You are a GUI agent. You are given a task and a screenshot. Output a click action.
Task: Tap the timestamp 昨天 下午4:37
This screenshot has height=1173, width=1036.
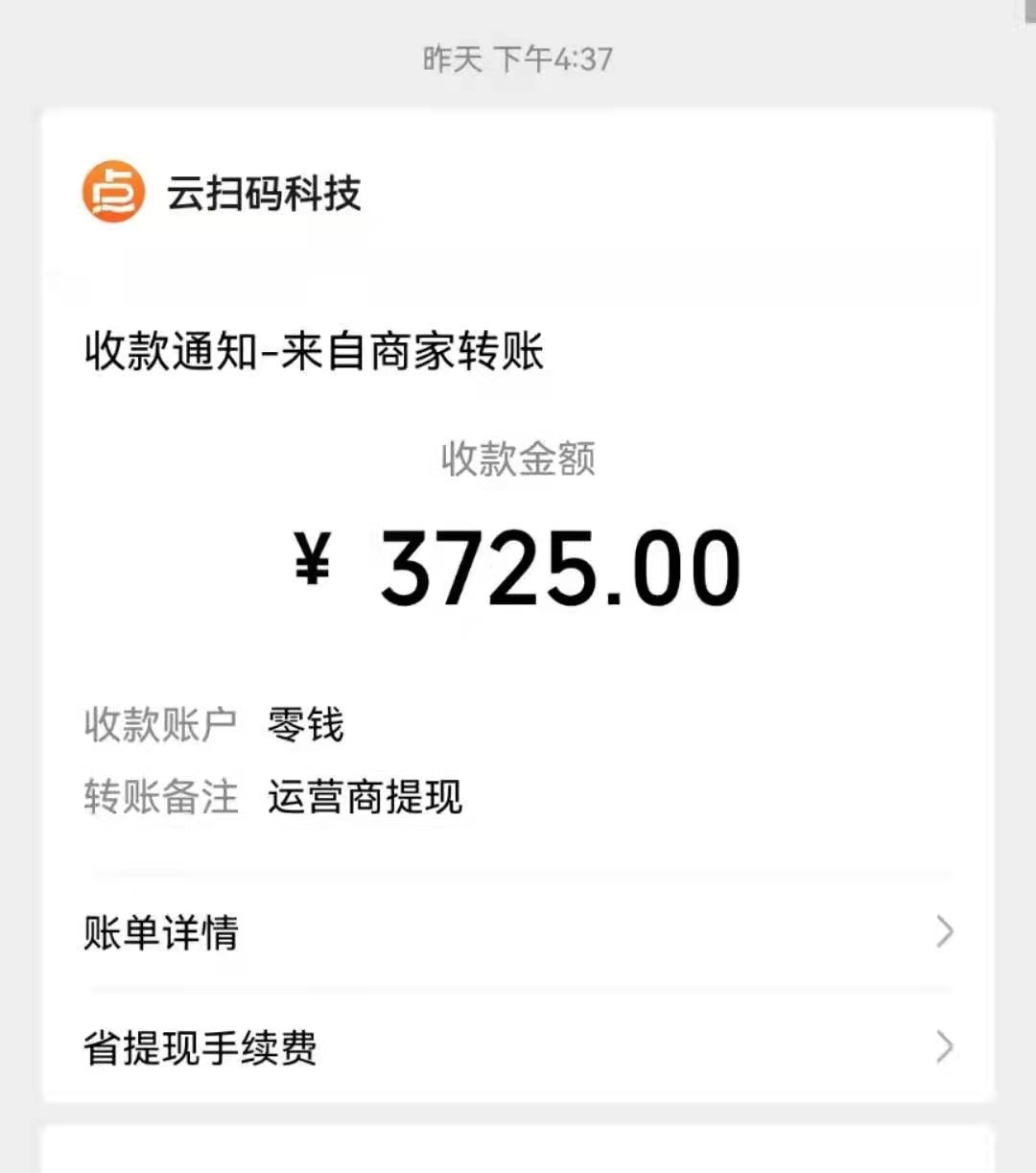(x=516, y=59)
